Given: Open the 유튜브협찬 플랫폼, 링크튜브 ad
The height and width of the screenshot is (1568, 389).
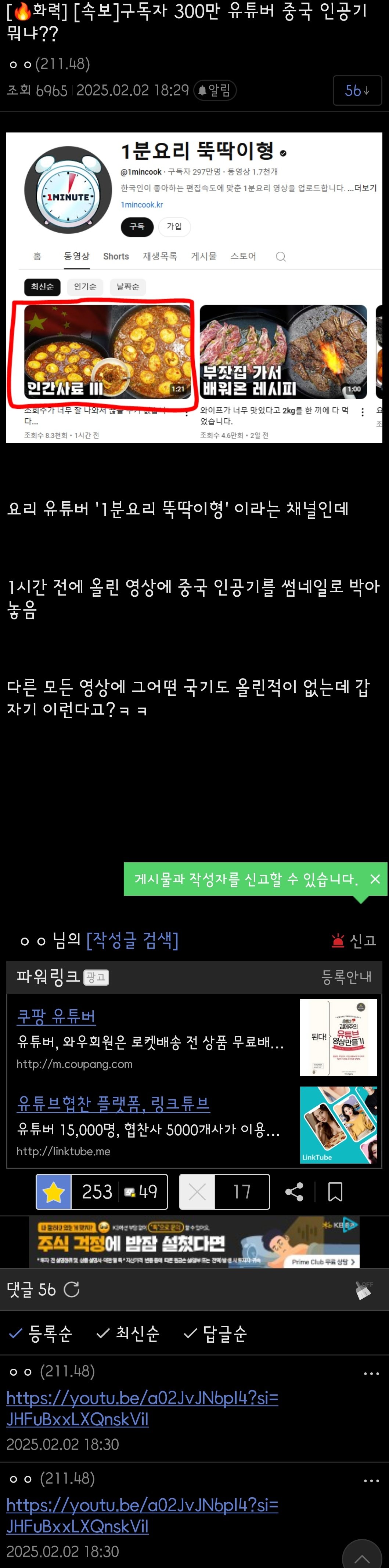Looking at the screenshot, I should pyautogui.click(x=114, y=1103).
